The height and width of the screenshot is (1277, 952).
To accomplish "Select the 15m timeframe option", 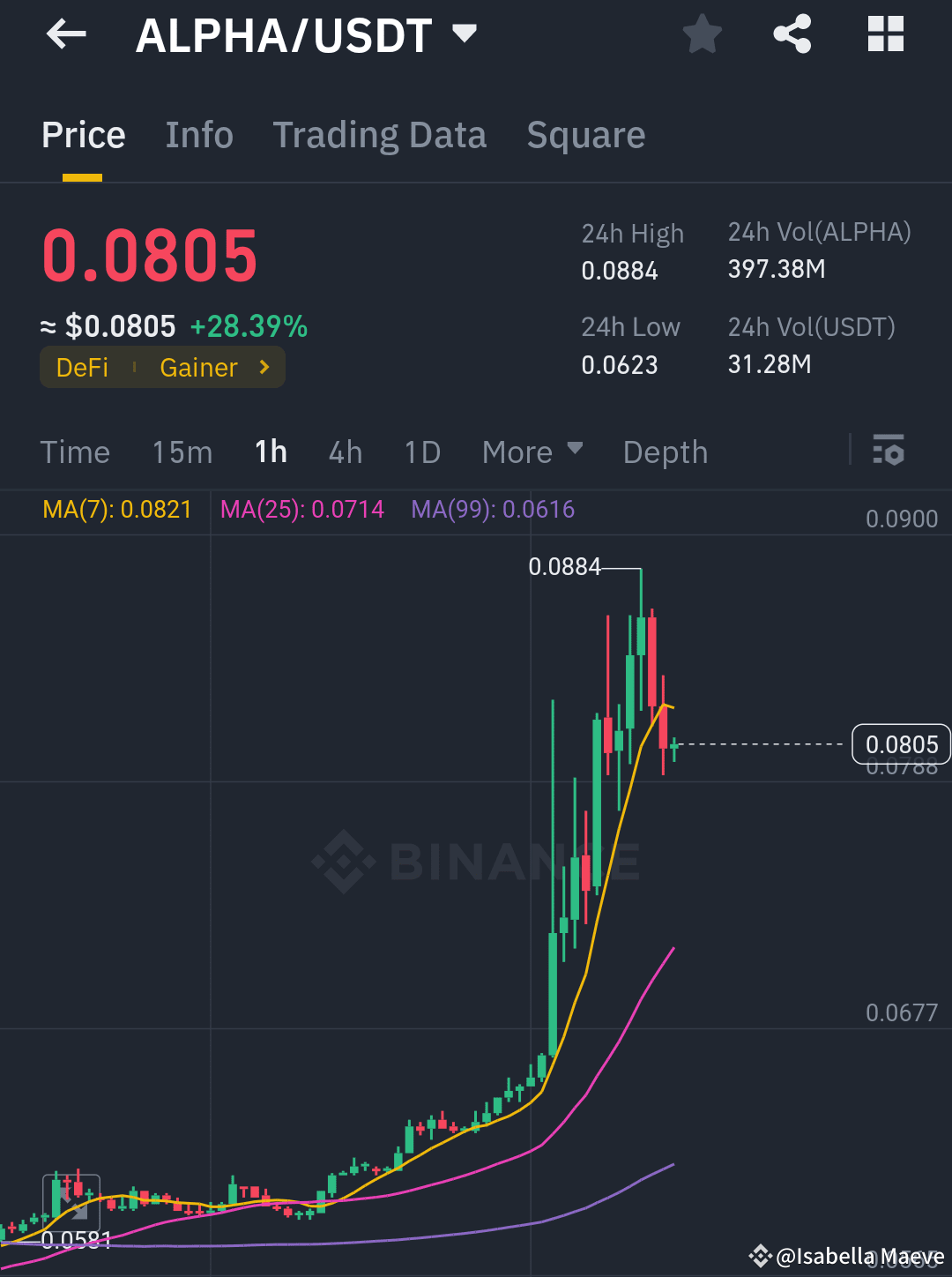I will [x=181, y=452].
